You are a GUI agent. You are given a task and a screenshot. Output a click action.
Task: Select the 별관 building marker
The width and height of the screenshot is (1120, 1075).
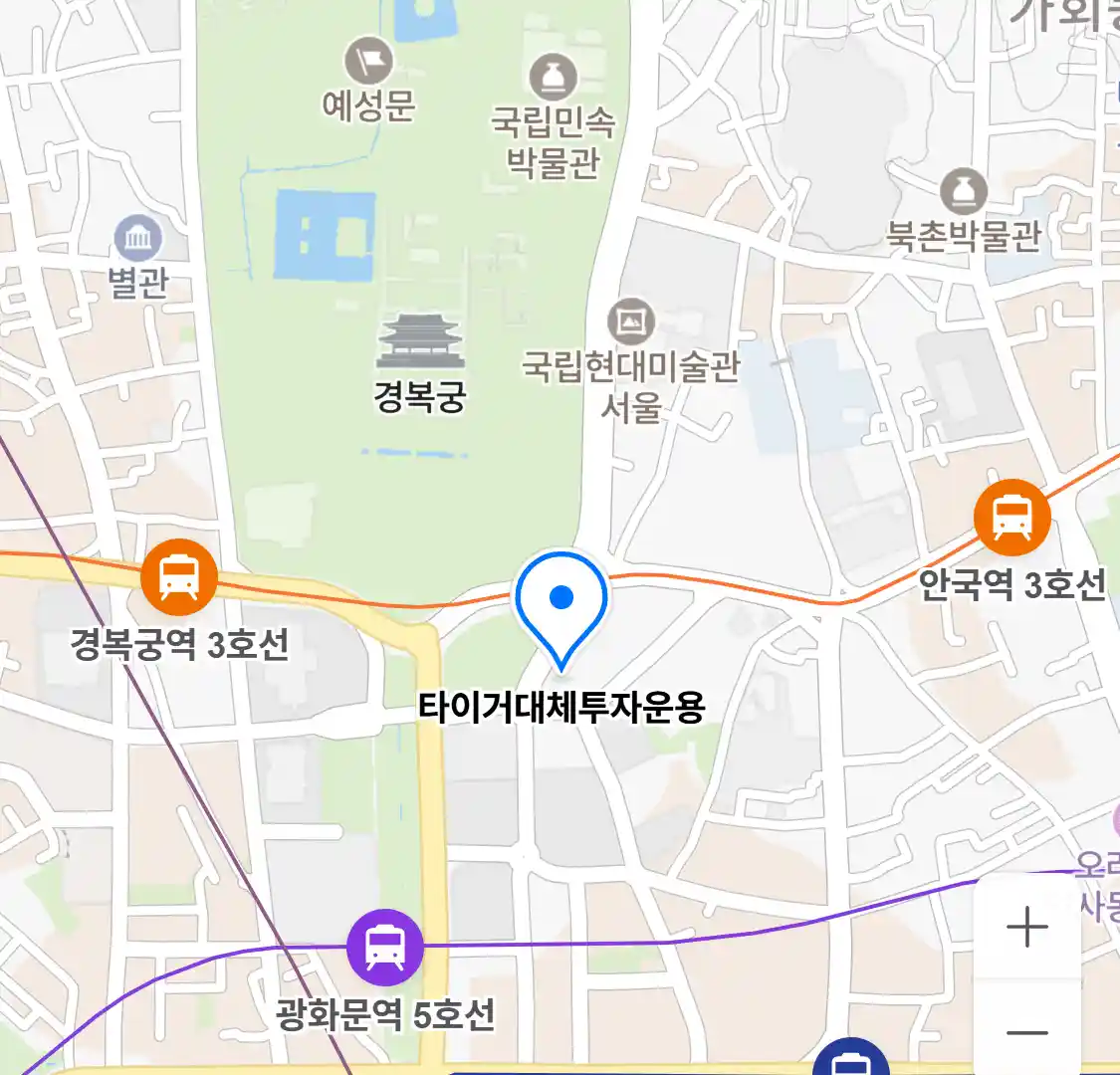[x=137, y=240]
